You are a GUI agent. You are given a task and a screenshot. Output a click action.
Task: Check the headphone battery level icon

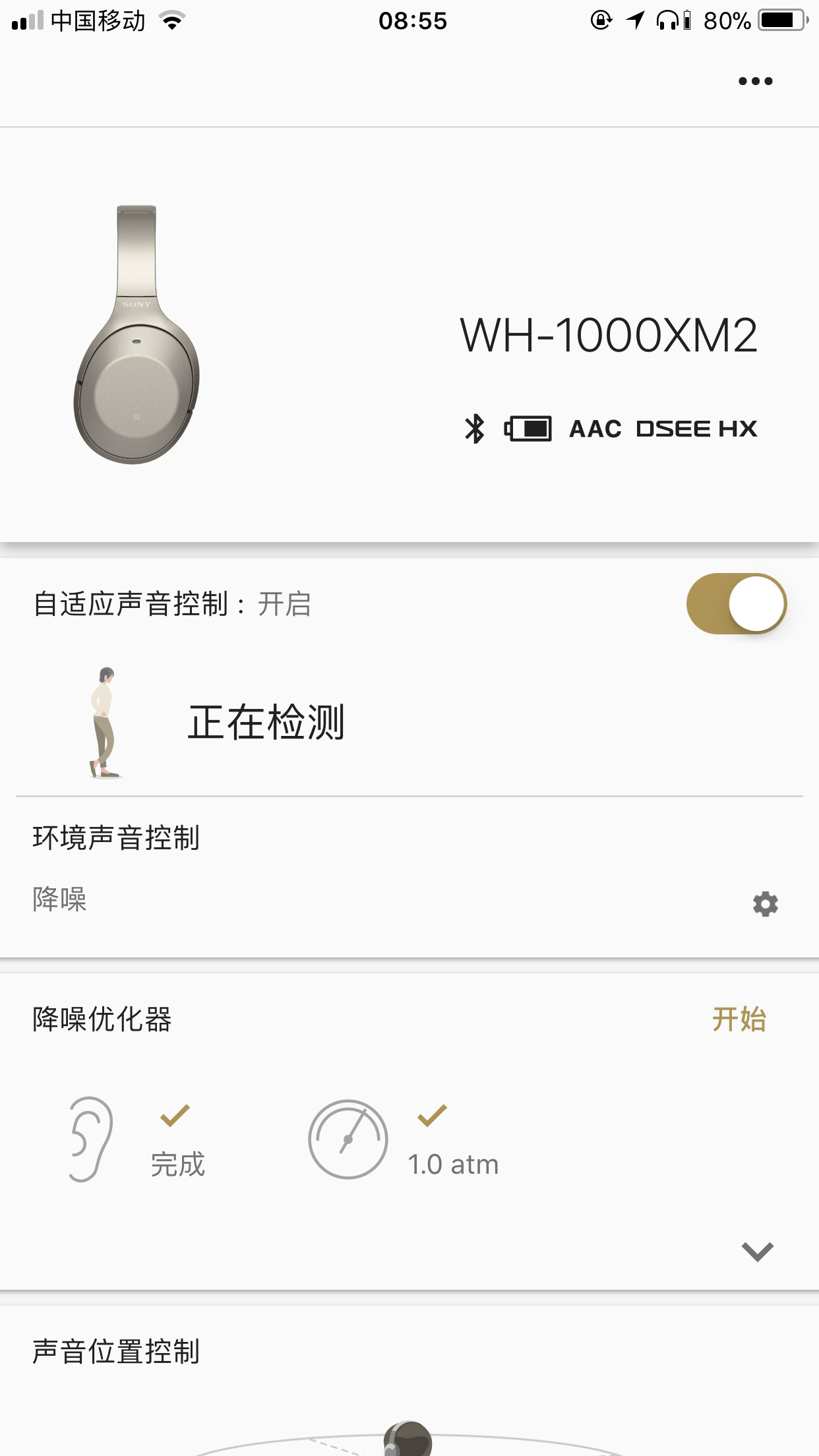[528, 428]
